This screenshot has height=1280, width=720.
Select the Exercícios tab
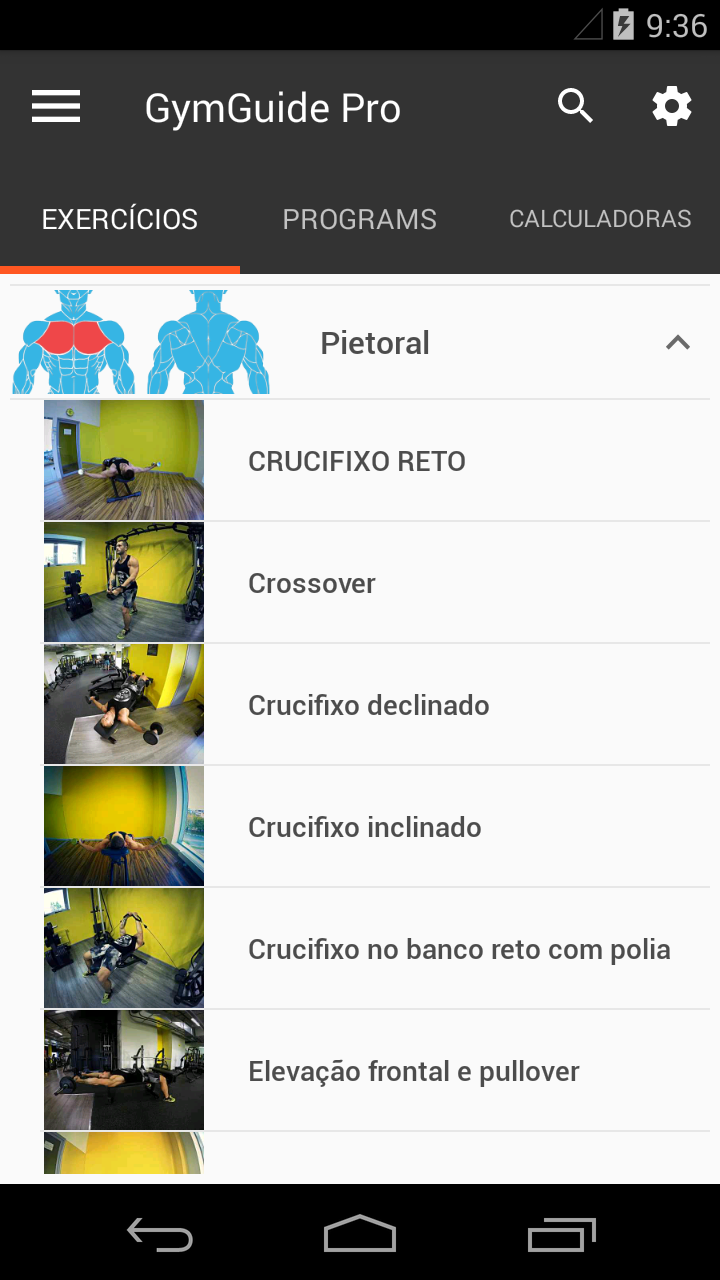(x=120, y=219)
